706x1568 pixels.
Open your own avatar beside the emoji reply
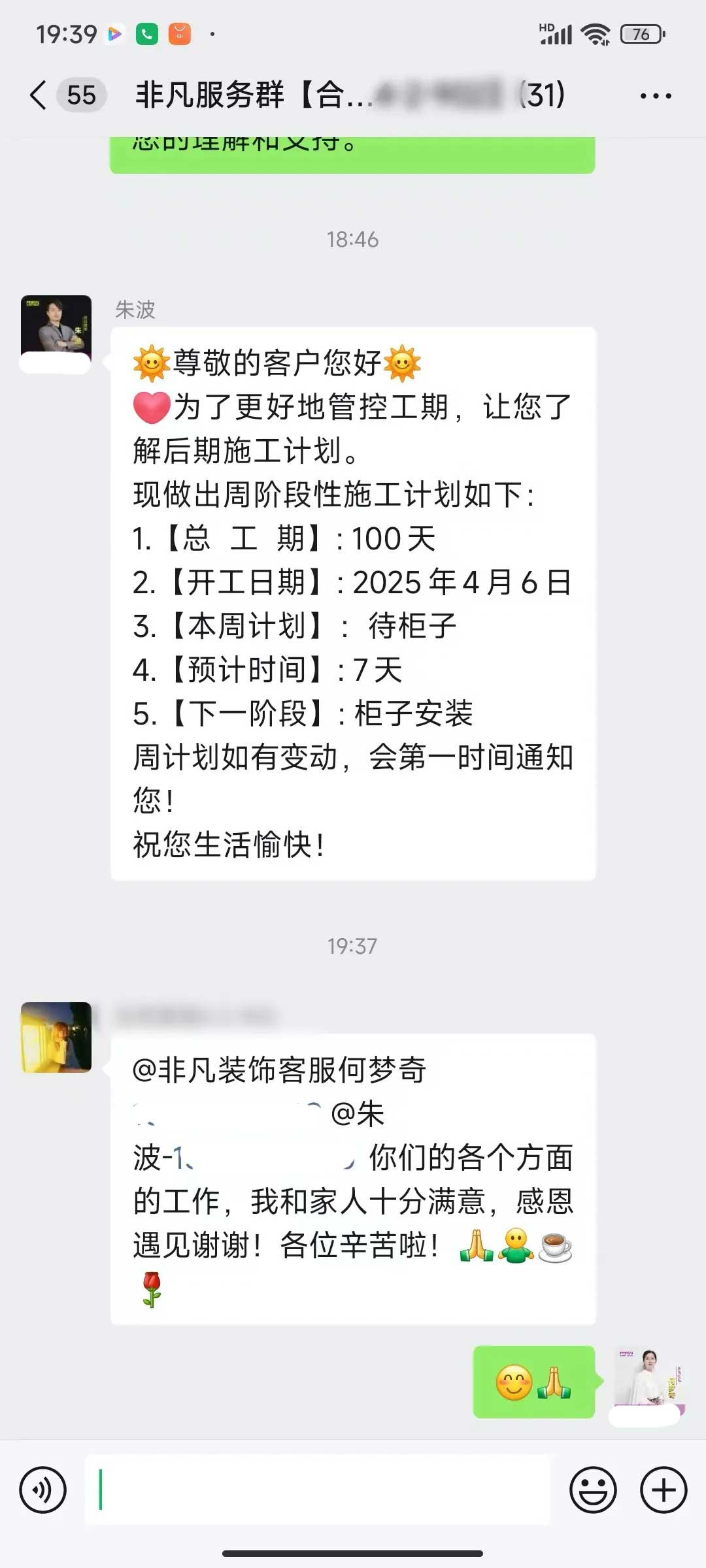(x=648, y=1380)
